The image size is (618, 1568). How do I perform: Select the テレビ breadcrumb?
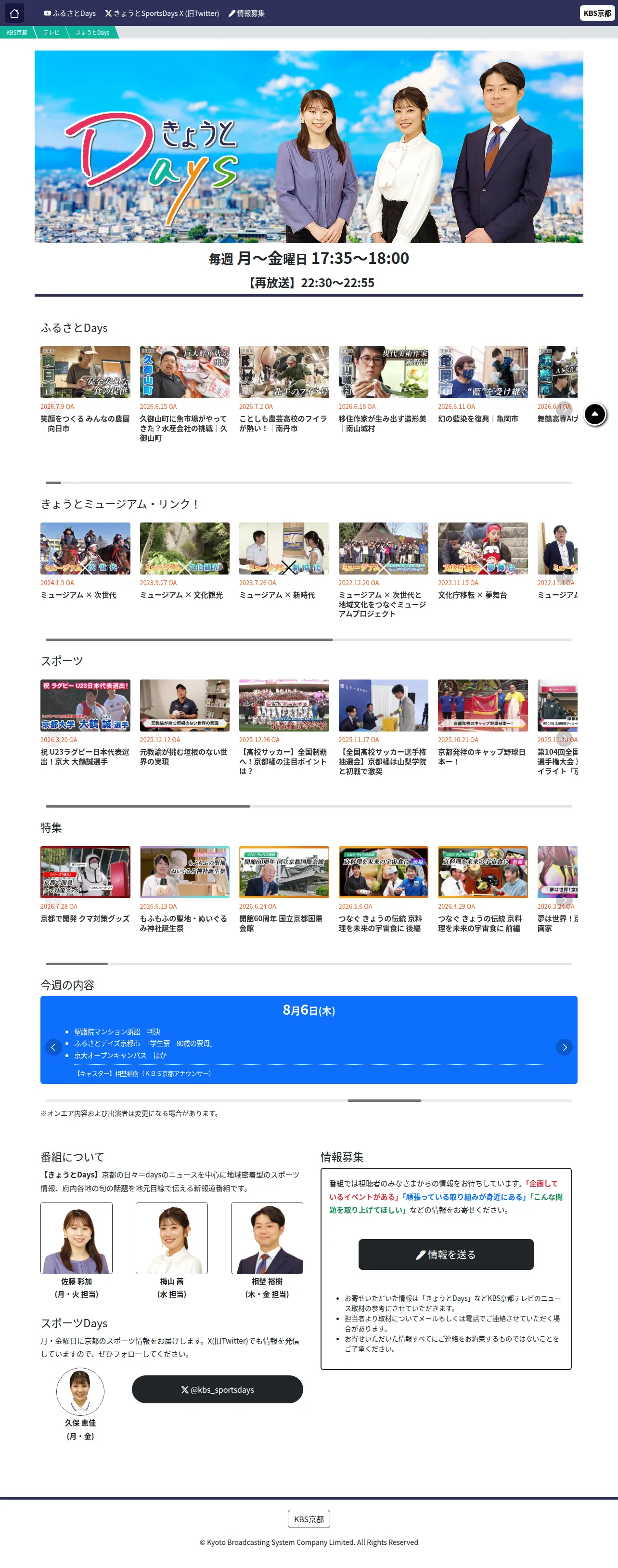click(51, 32)
